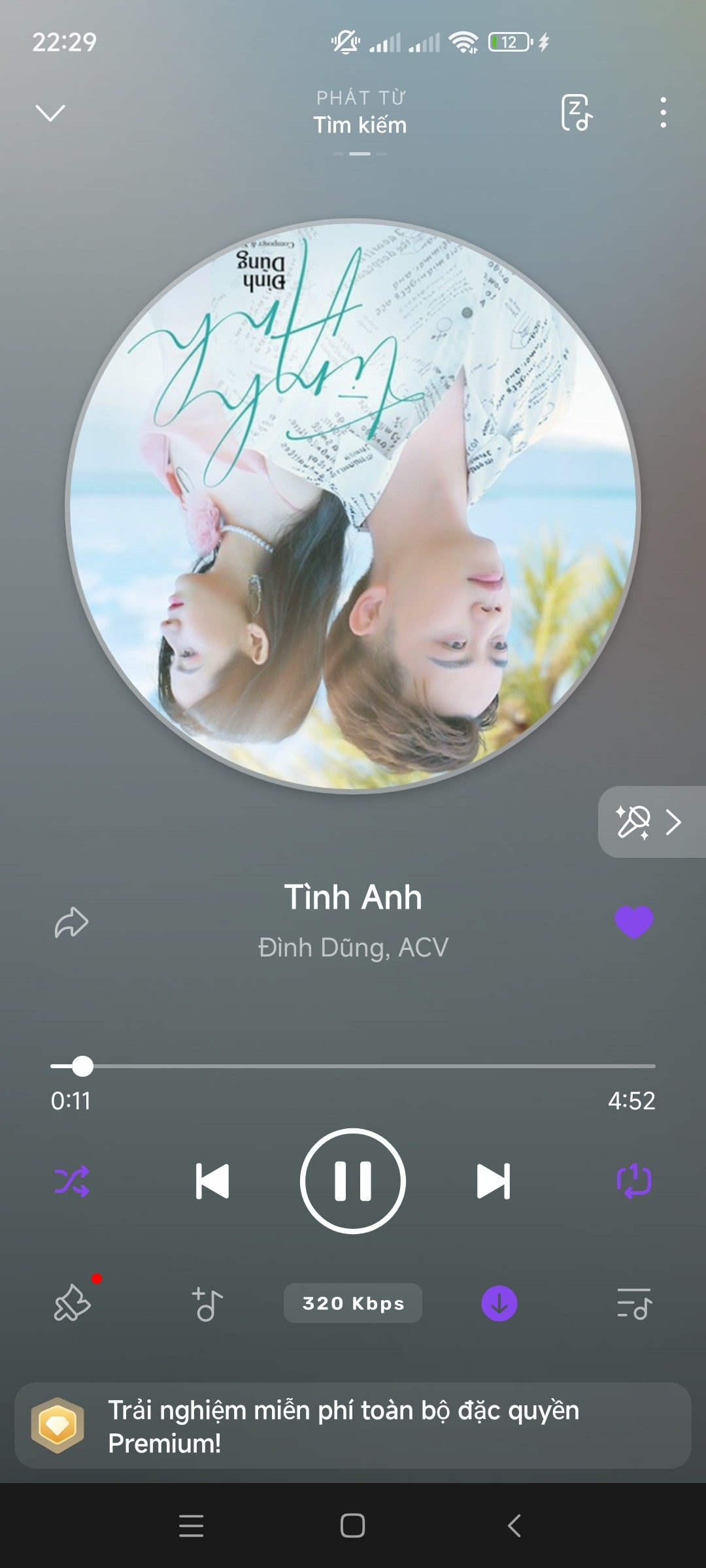Unlike Tình Anh with the purple heart

[x=633, y=922]
